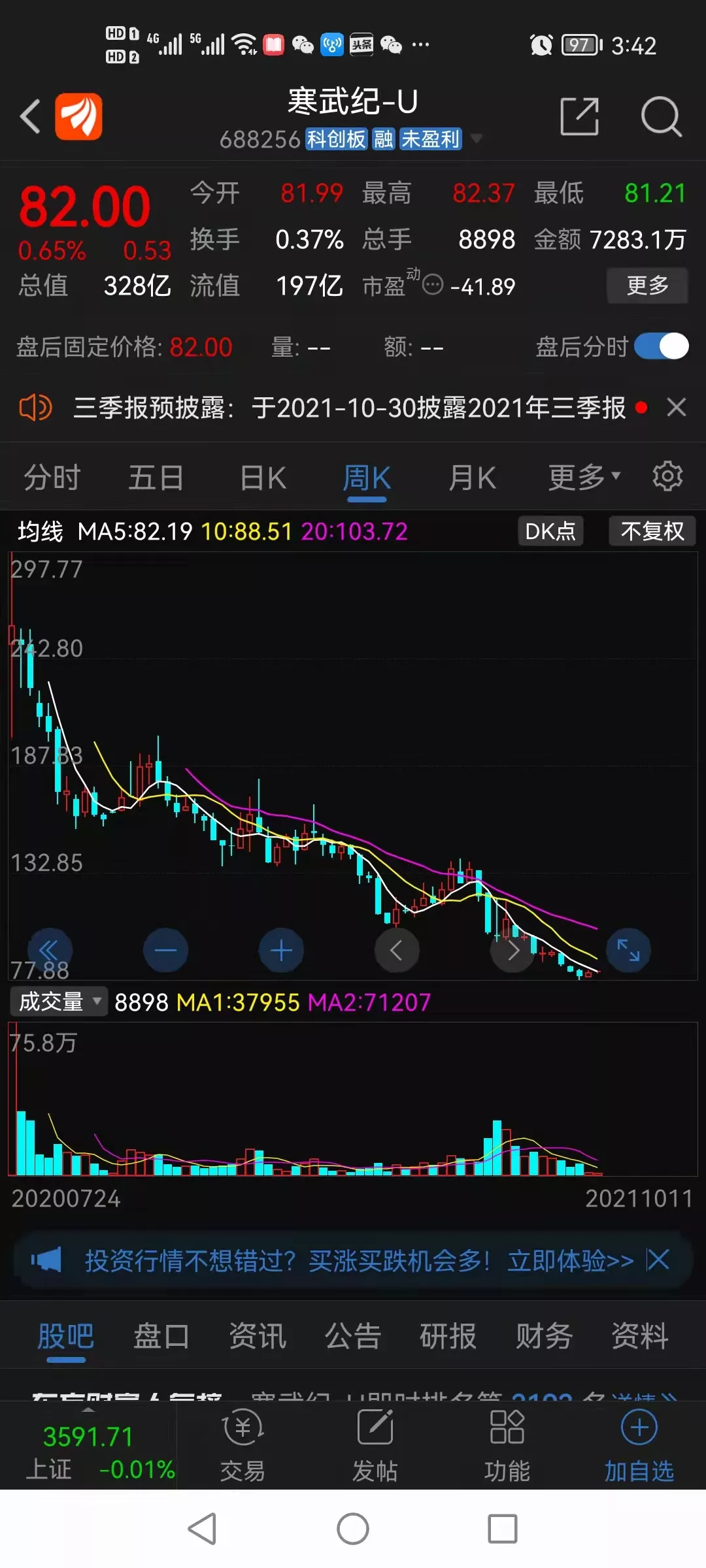The width and height of the screenshot is (706, 1568).
Task: Zoom out chart with minus button
Action: (165, 950)
